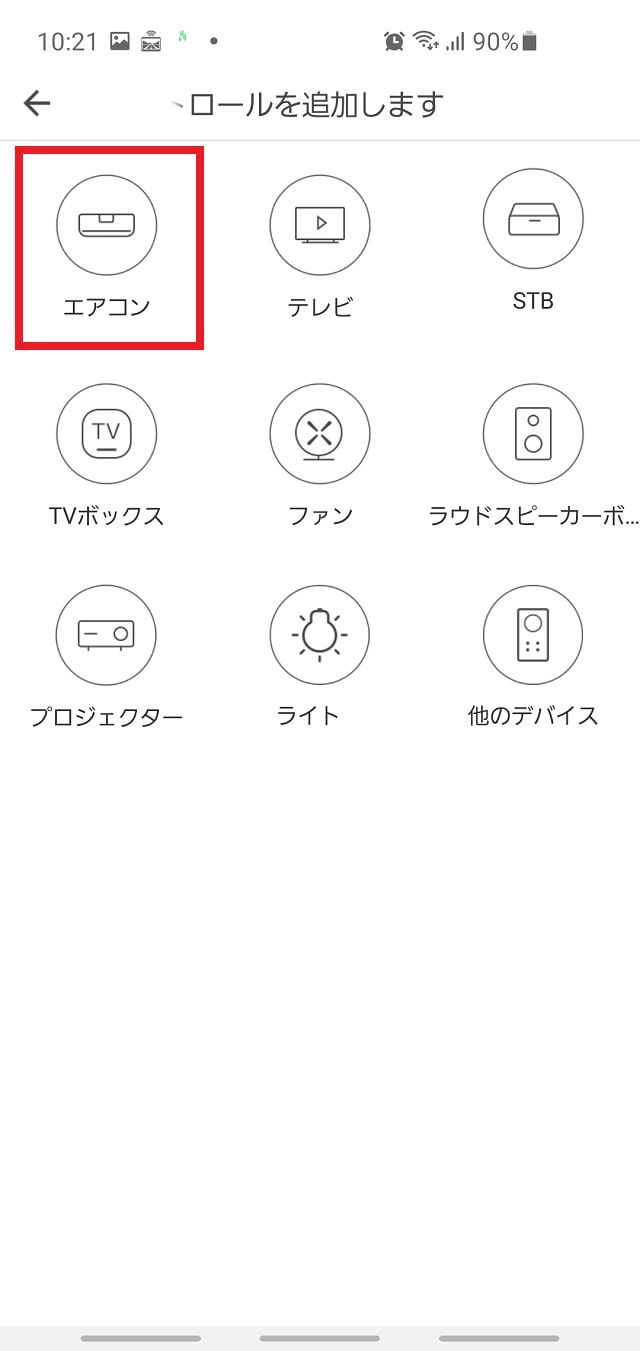The height and width of the screenshot is (1351, 640).
Task: Select the TVボックス option
Action: (106, 434)
